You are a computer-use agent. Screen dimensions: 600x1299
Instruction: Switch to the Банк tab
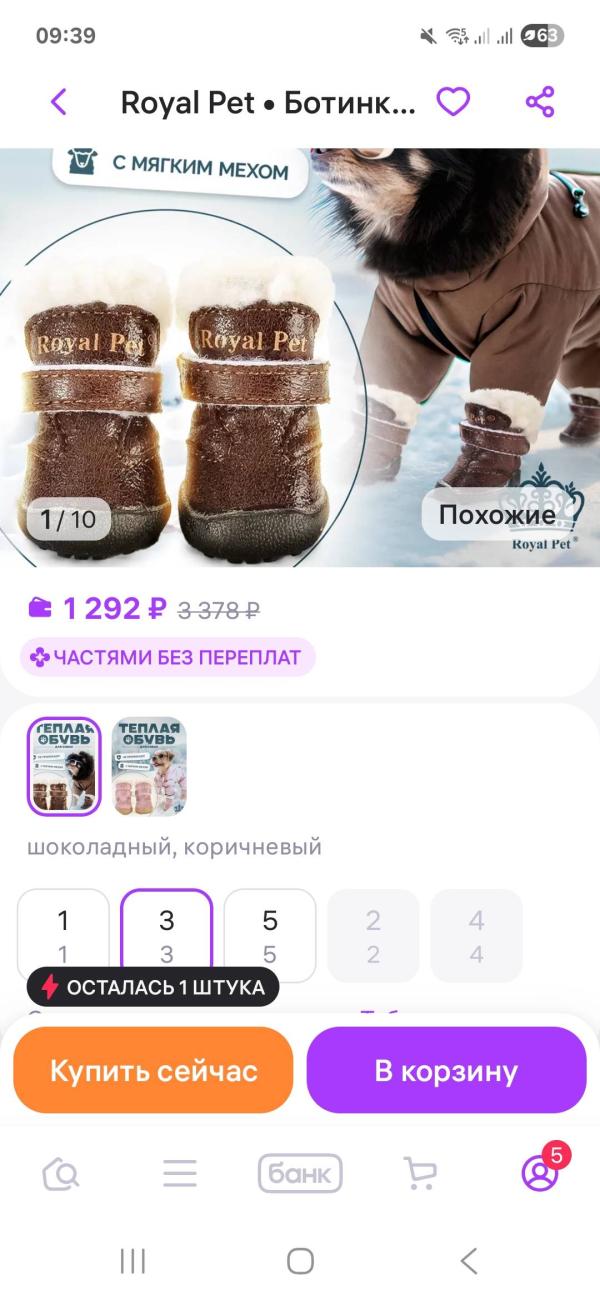300,1173
